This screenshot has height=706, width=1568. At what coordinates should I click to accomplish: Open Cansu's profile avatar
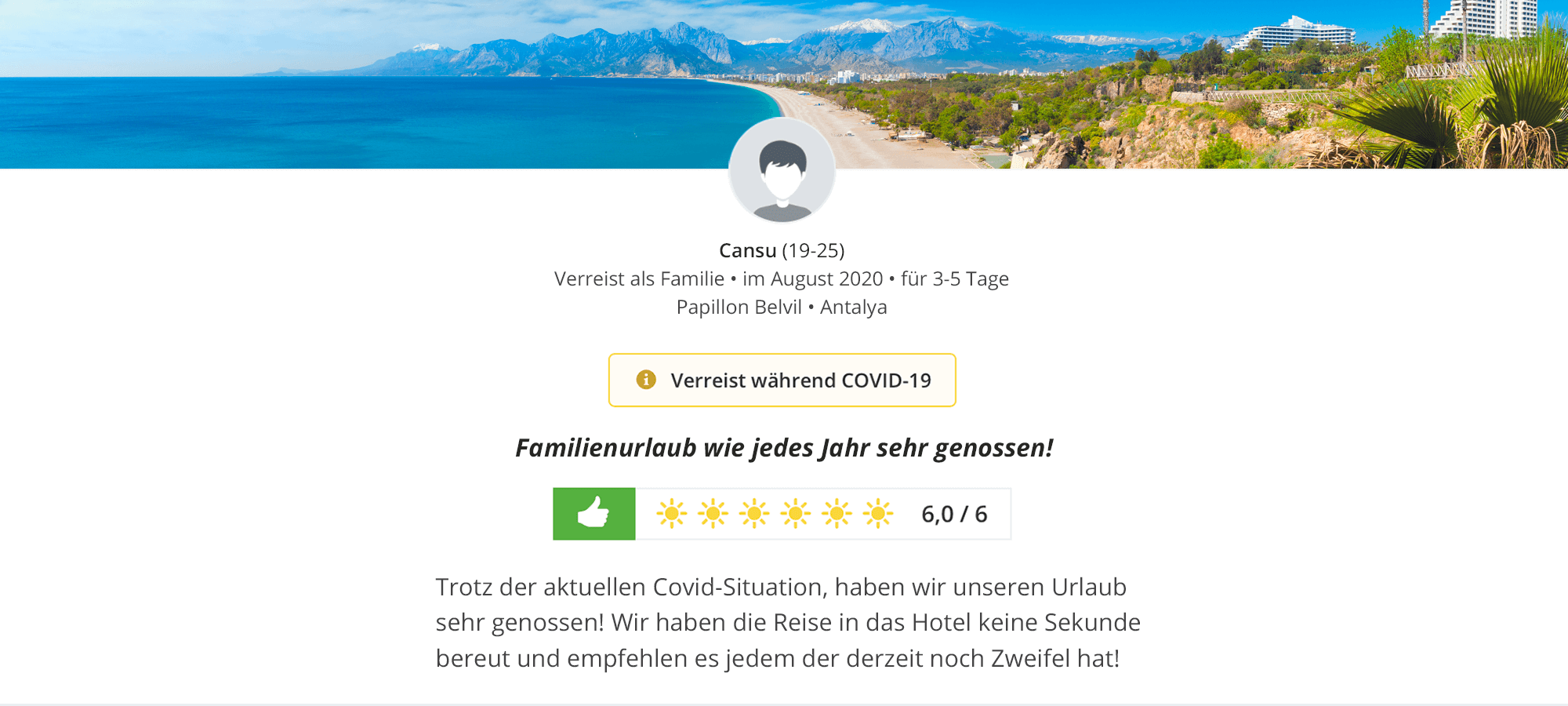pyautogui.click(x=782, y=170)
